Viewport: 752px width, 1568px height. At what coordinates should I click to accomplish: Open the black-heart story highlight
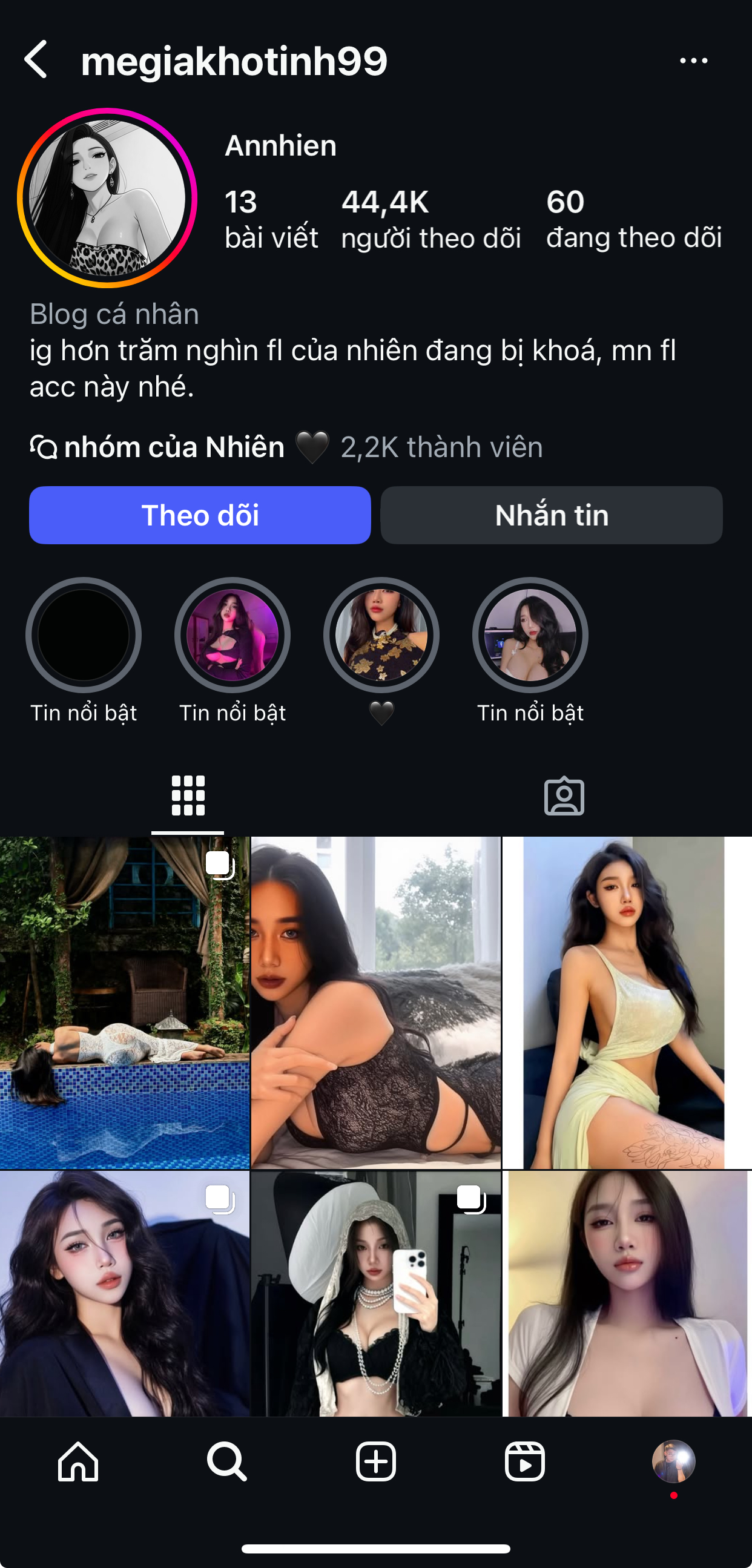381,635
